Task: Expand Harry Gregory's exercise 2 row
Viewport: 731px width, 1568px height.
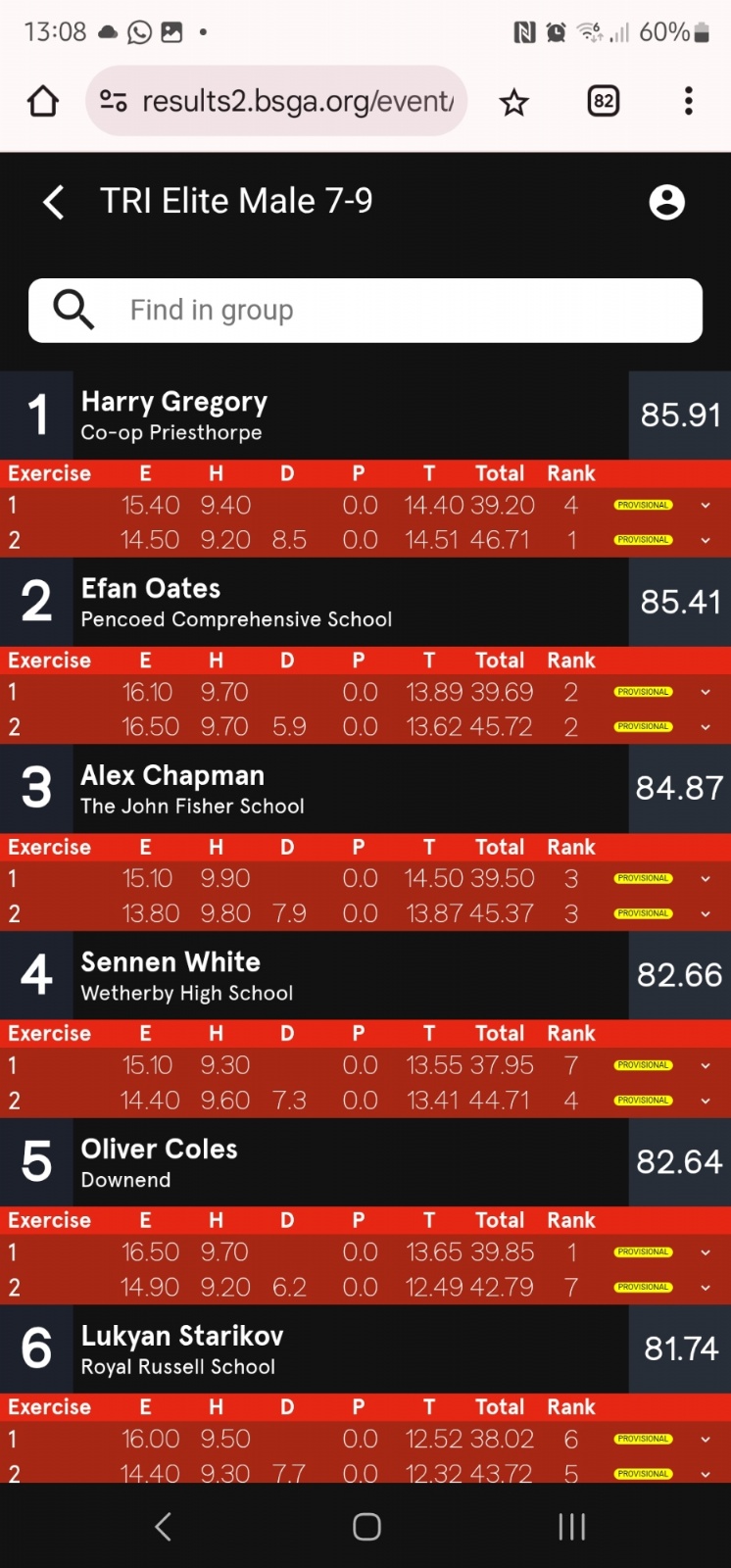Action: (706, 540)
